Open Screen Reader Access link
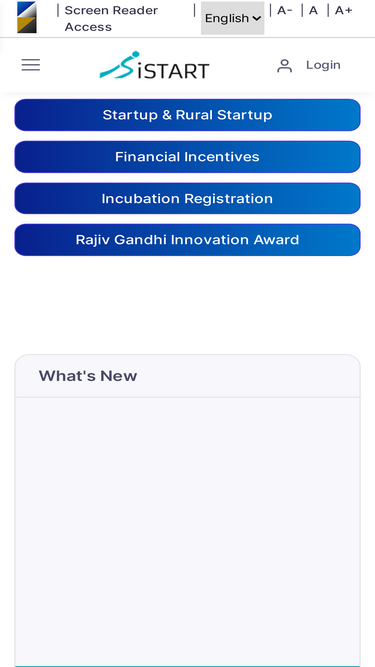The image size is (375, 667). 111,19
